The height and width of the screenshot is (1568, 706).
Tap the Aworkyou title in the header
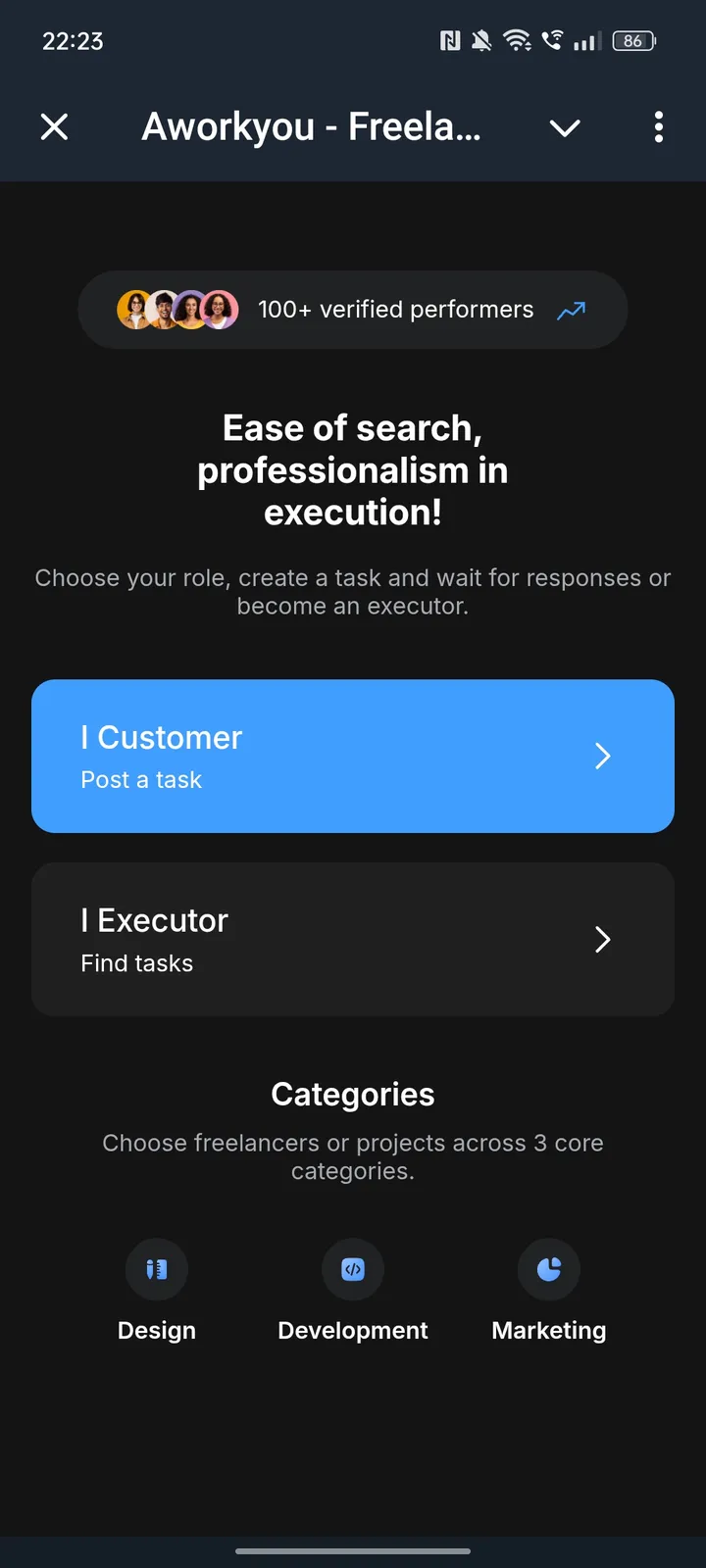tap(312, 127)
